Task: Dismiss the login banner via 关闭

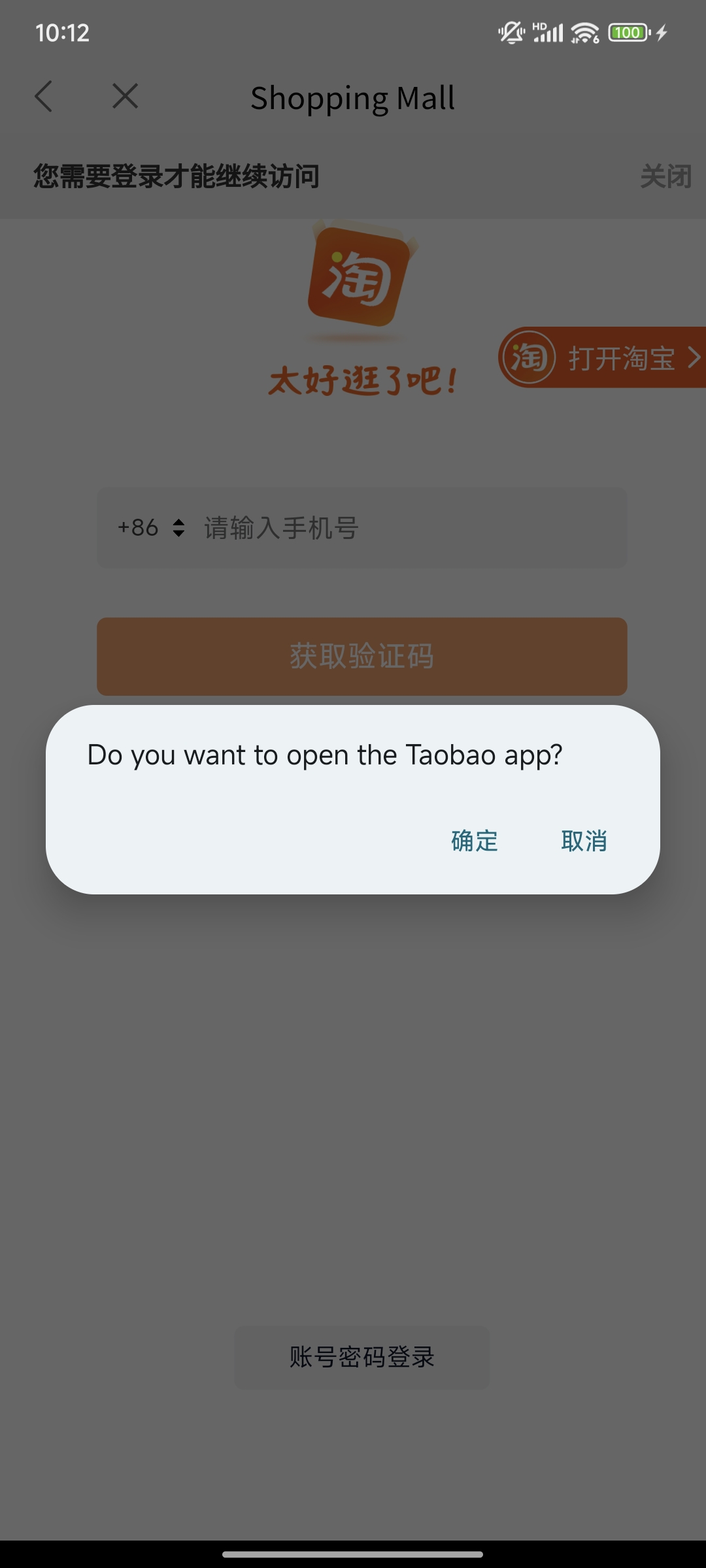Action: click(665, 176)
